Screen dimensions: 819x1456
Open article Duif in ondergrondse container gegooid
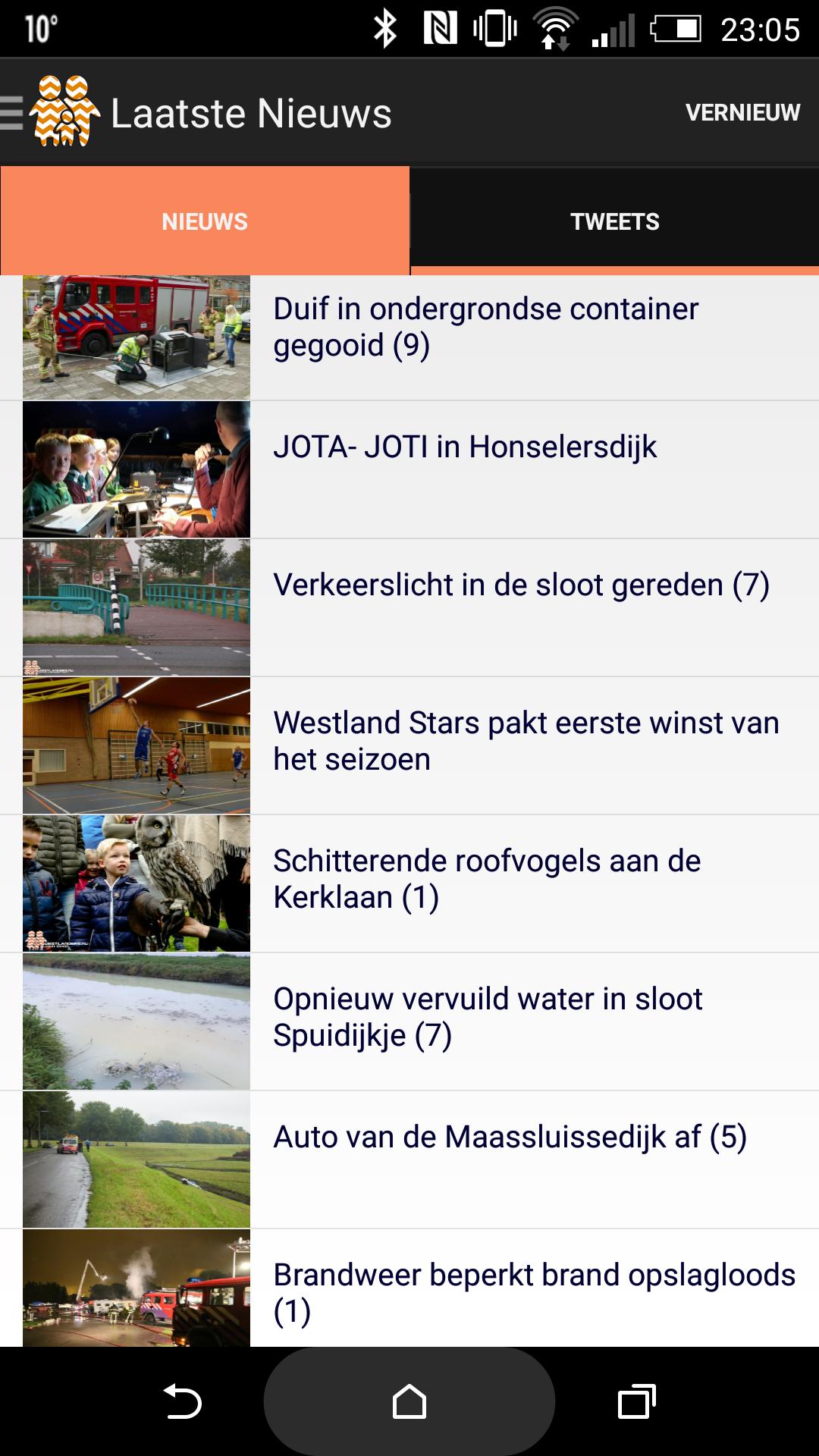click(x=485, y=328)
